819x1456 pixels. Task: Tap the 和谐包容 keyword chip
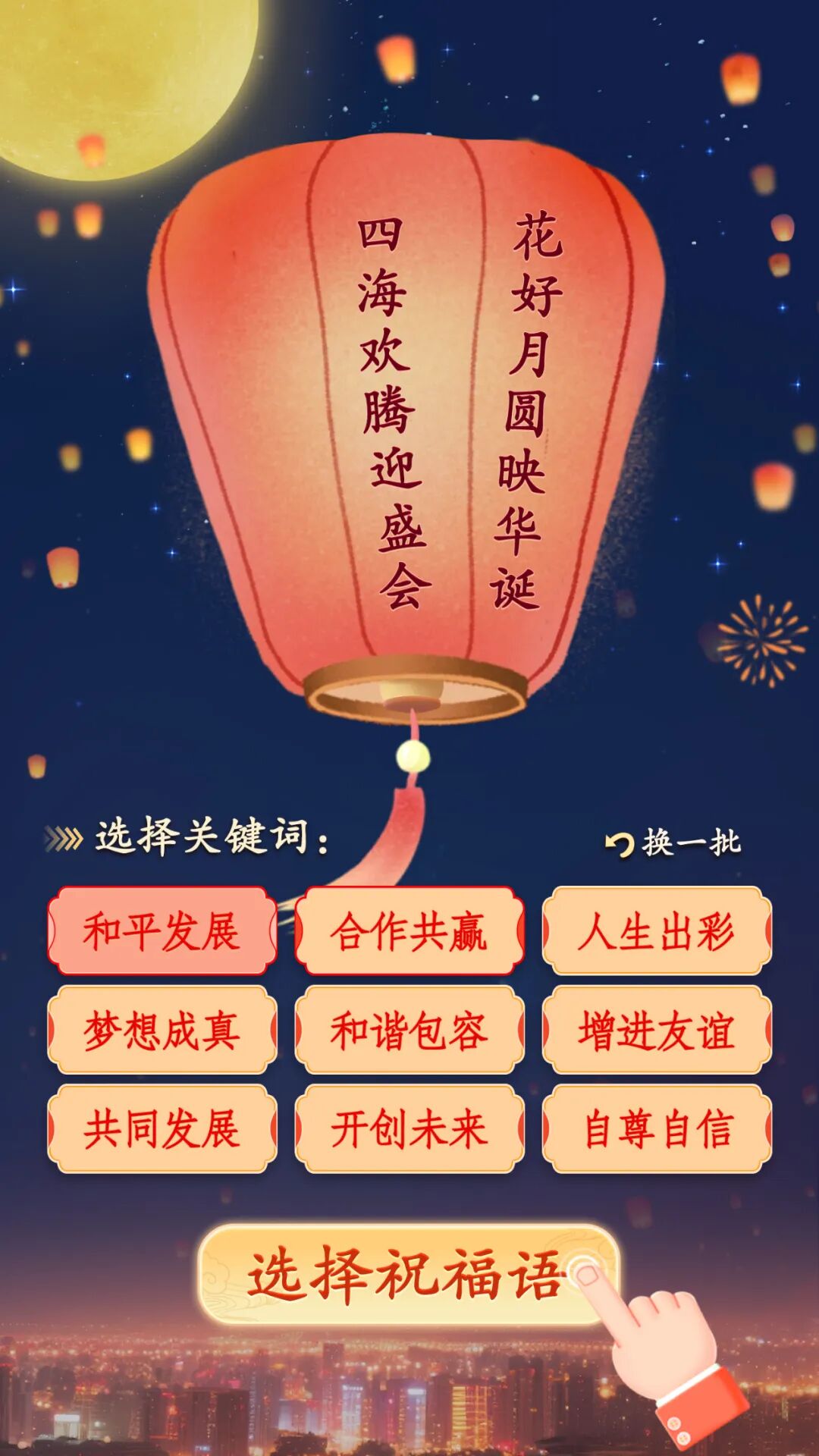(x=409, y=1030)
